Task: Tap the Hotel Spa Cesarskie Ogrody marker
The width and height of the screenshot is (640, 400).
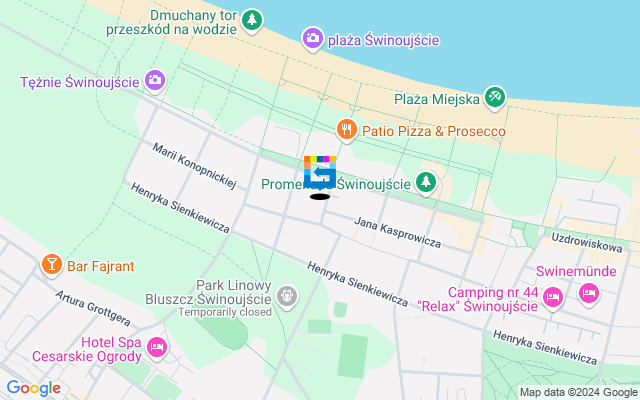Action: (156, 348)
